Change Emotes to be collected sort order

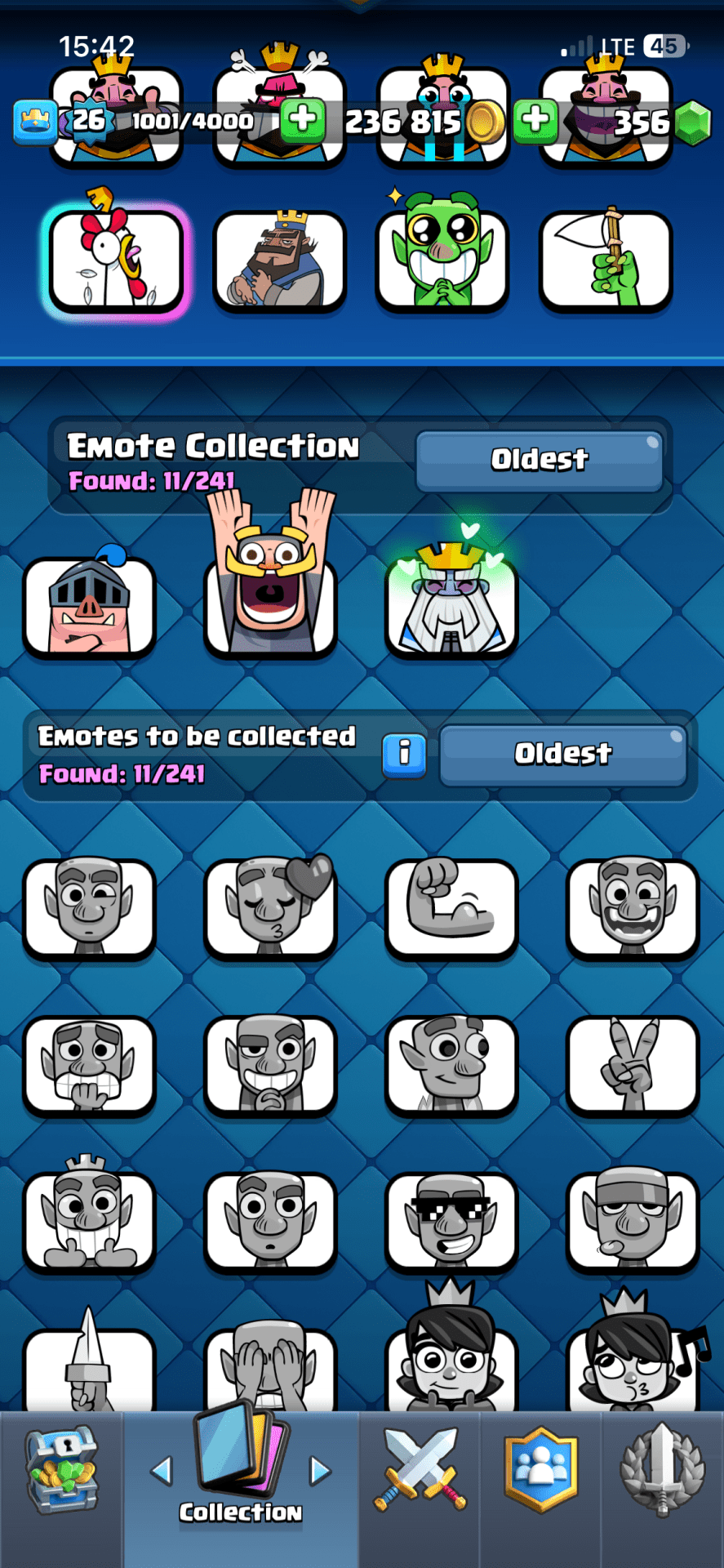click(562, 753)
